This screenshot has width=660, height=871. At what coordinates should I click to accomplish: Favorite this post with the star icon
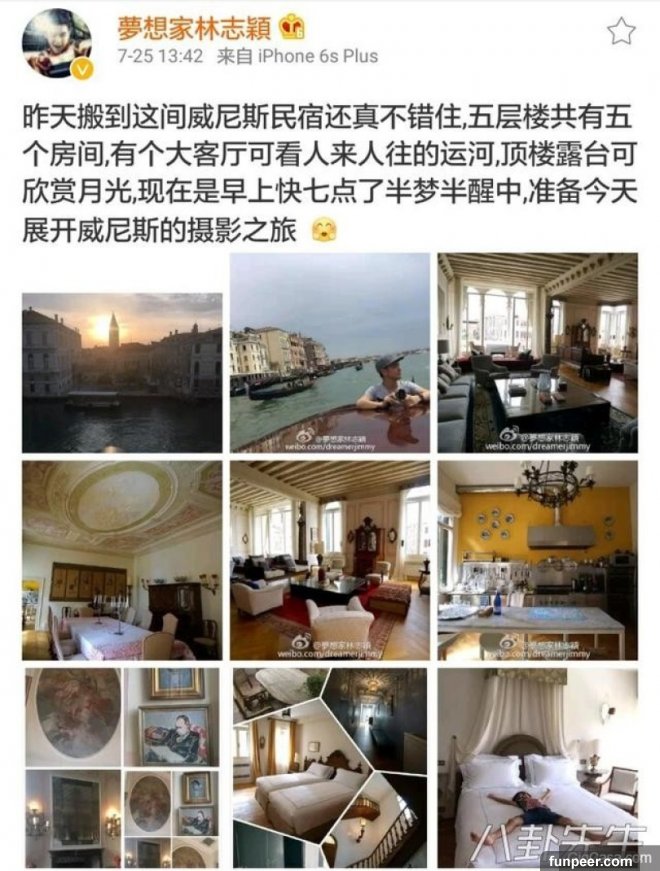(x=621, y=31)
